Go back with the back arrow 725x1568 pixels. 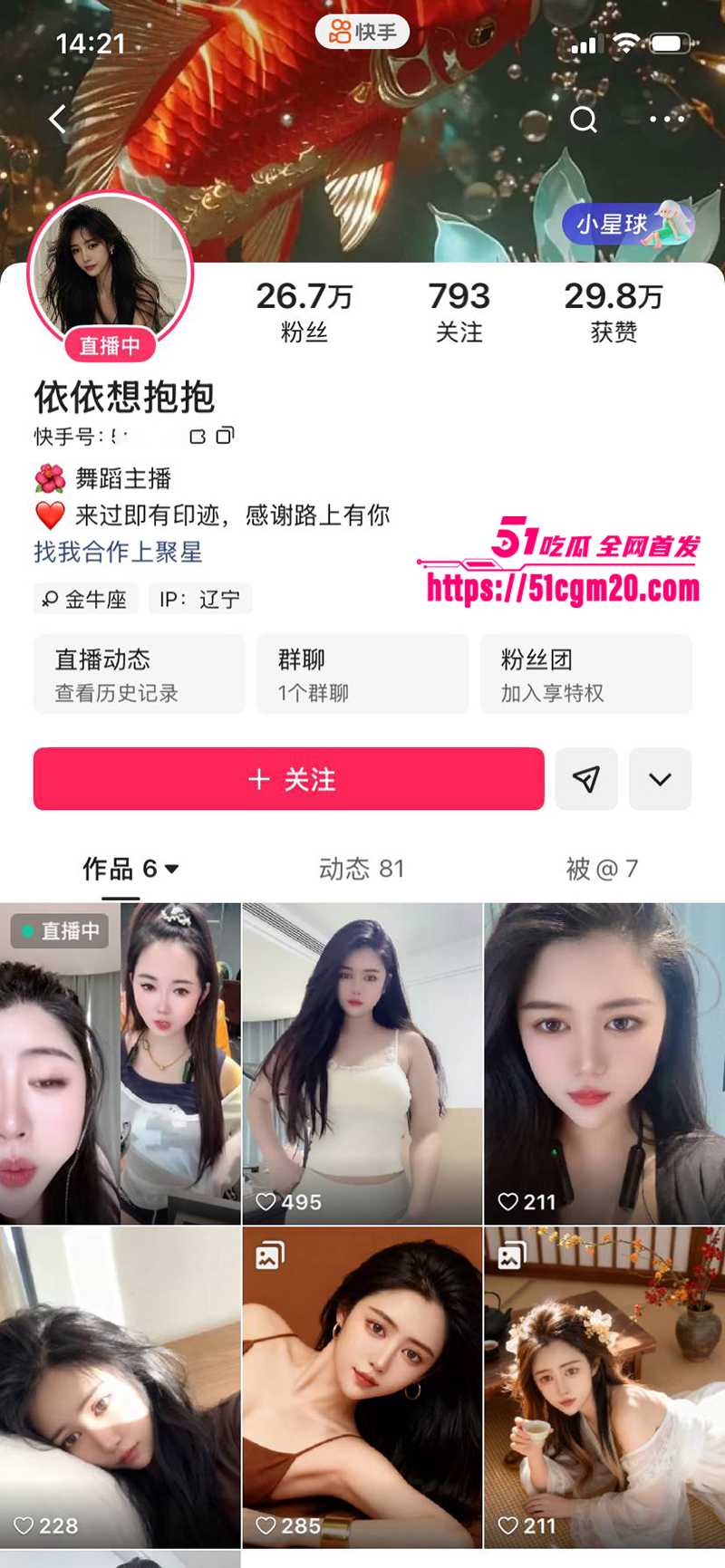pos(57,119)
